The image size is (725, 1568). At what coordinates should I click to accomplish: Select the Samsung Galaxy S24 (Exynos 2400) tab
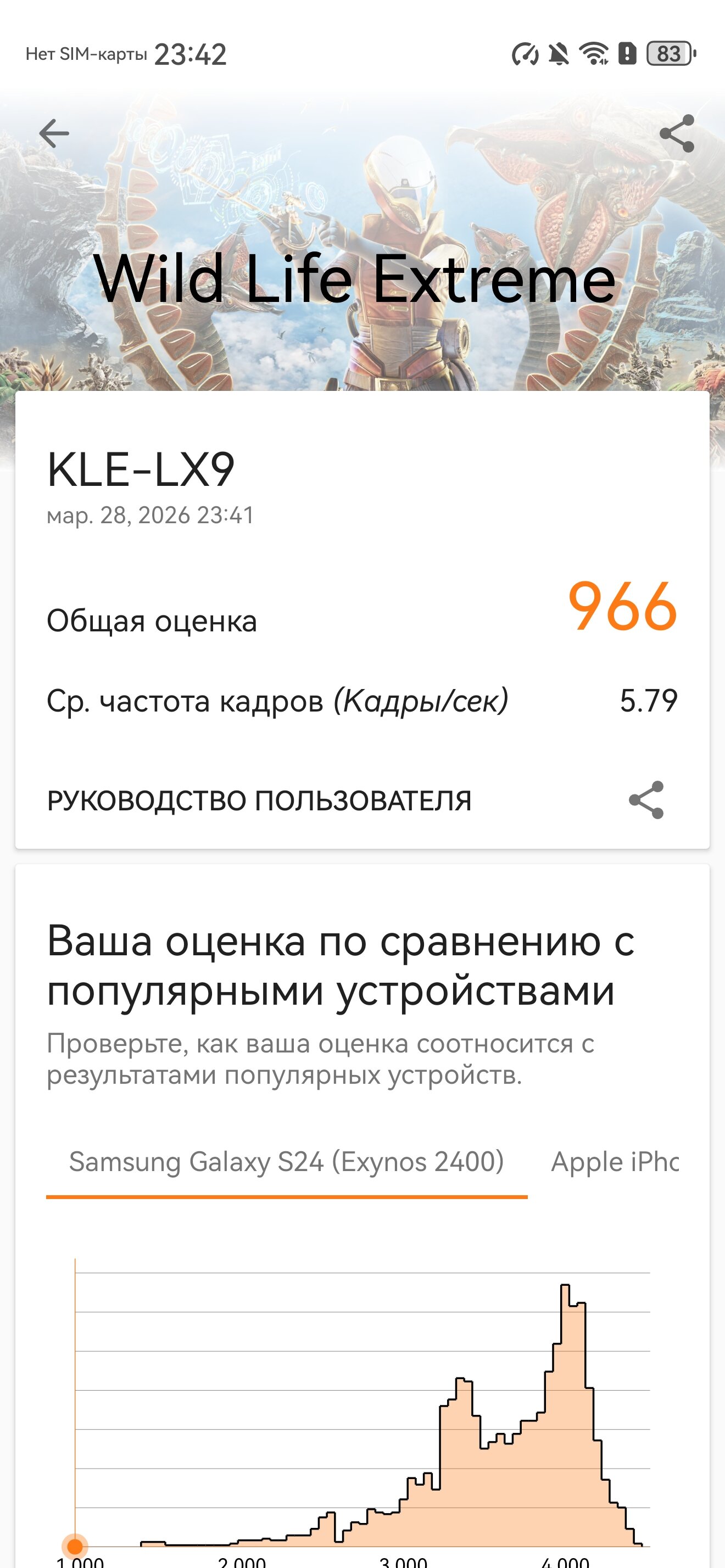[286, 1161]
